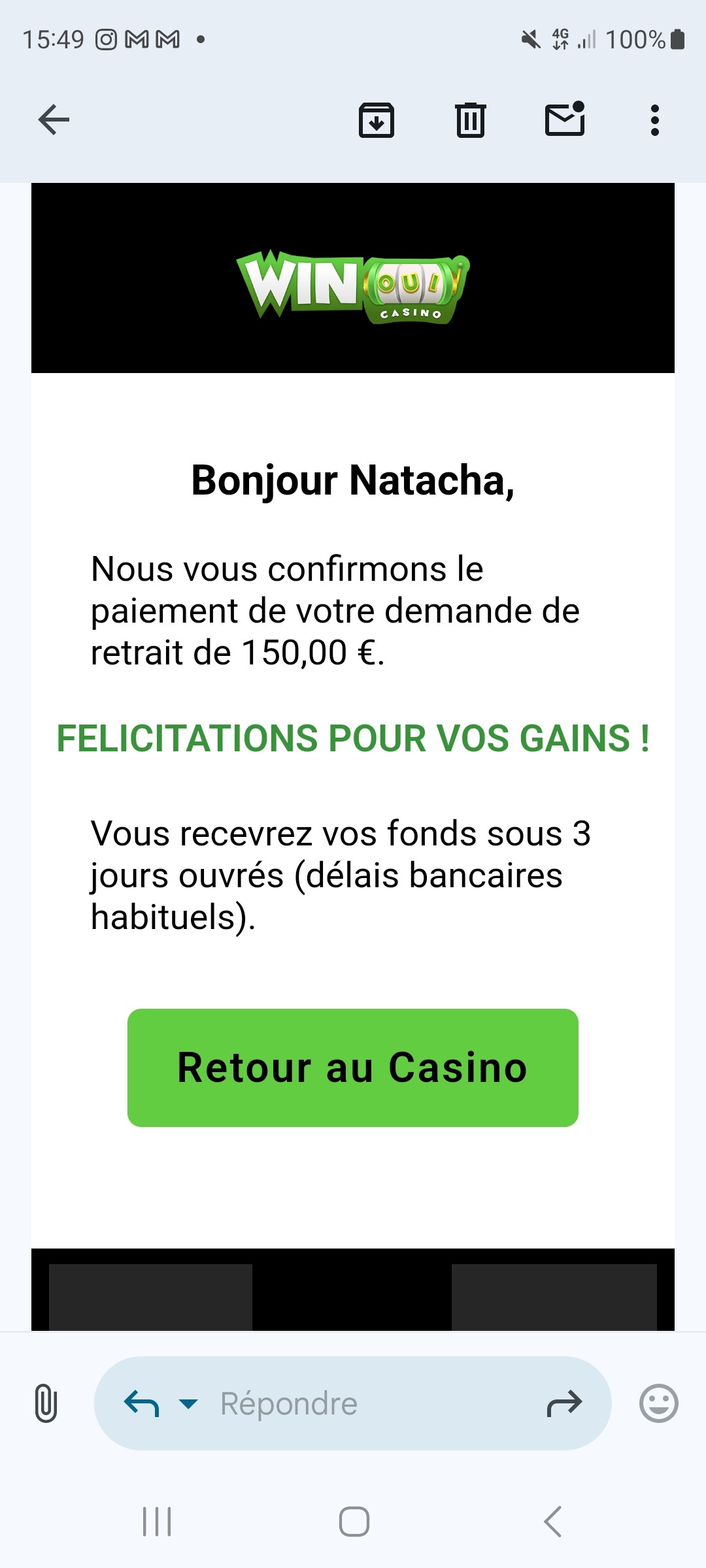Open the emoji reaction picker
This screenshot has width=706, height=1568.
click(x=658, y=1403)
